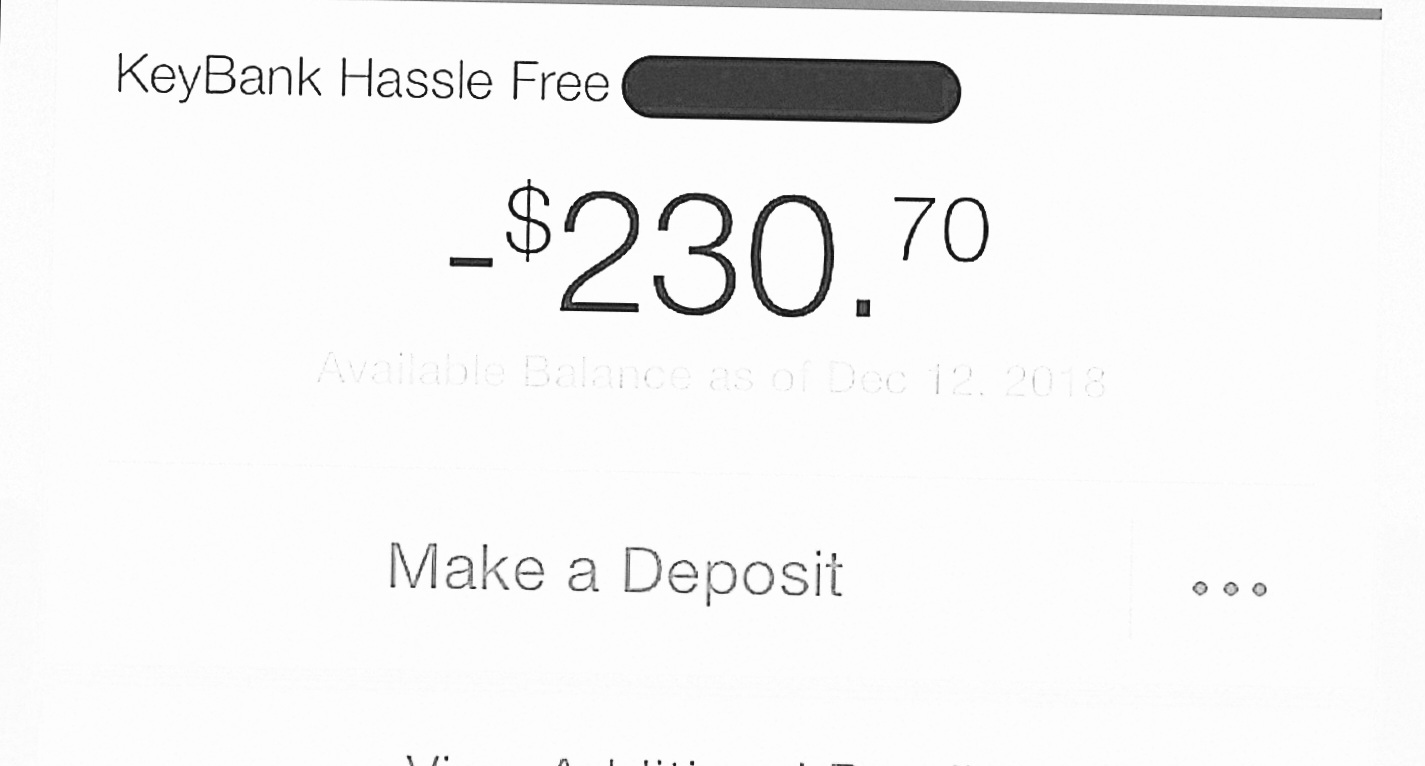Tap the Make a Deposit button
The image size is (1425, 766).
[x=614, y=572]
